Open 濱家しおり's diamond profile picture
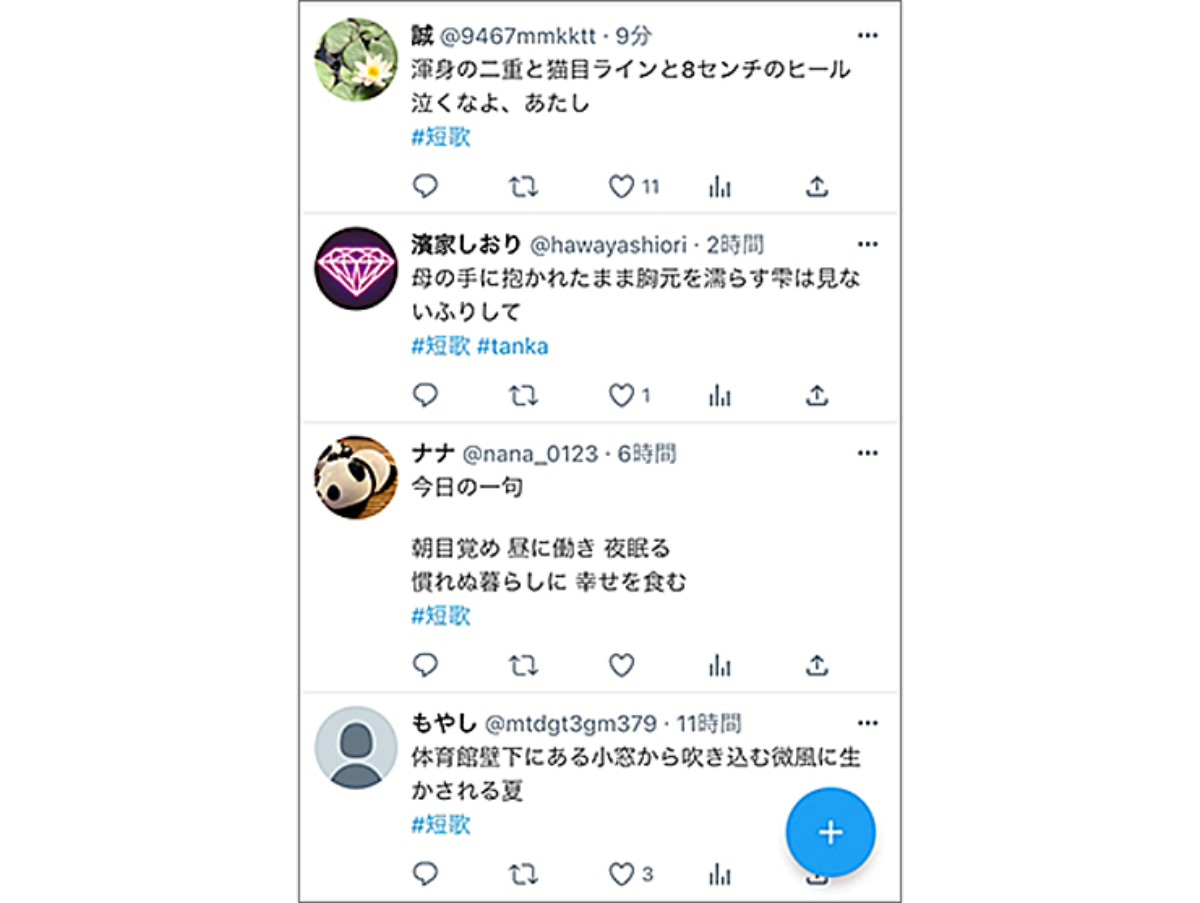1200x903 pixels. 356,268
